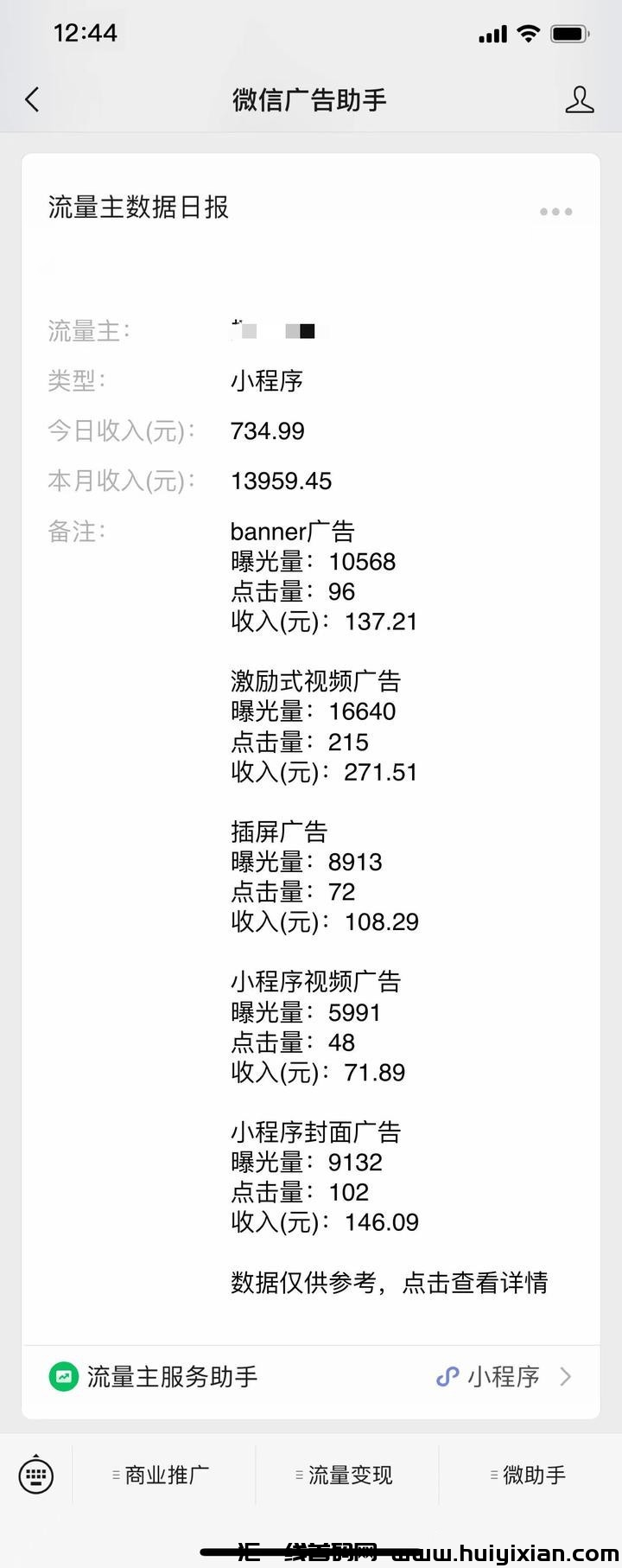
Task: Switch to the keyboard input
Action: pyautogui.click(x=35, y=1475)
